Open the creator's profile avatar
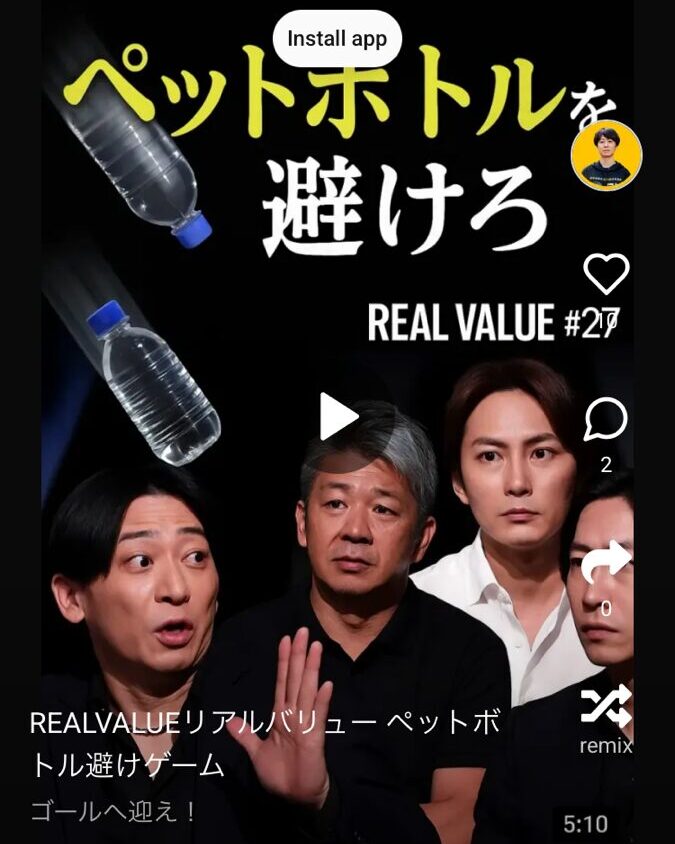 pyautogui.click(x=606, y=156)
